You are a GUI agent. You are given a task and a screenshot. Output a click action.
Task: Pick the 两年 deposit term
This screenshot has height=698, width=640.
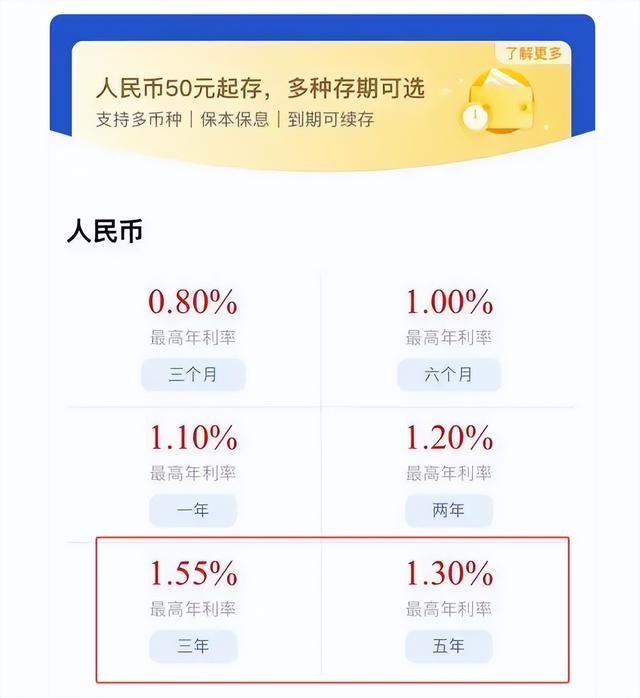[449, 510]
